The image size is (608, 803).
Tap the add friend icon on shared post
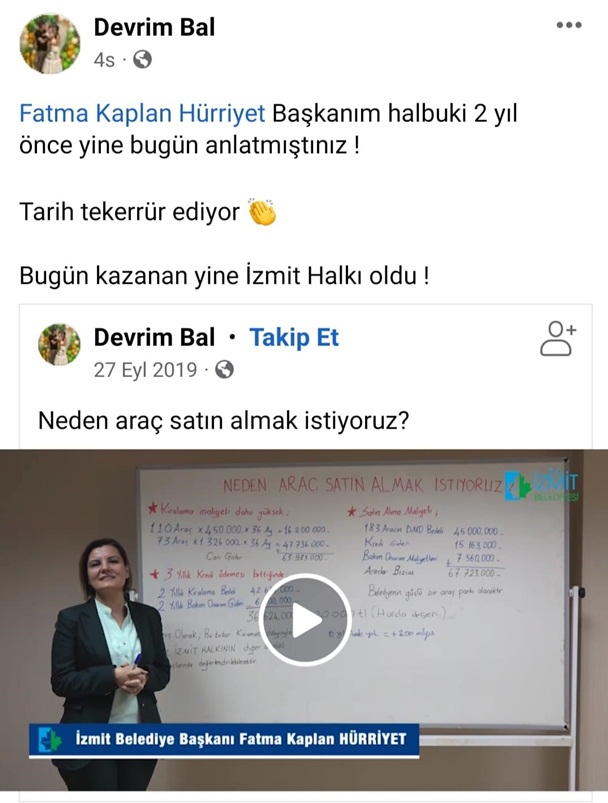(558, 339)
